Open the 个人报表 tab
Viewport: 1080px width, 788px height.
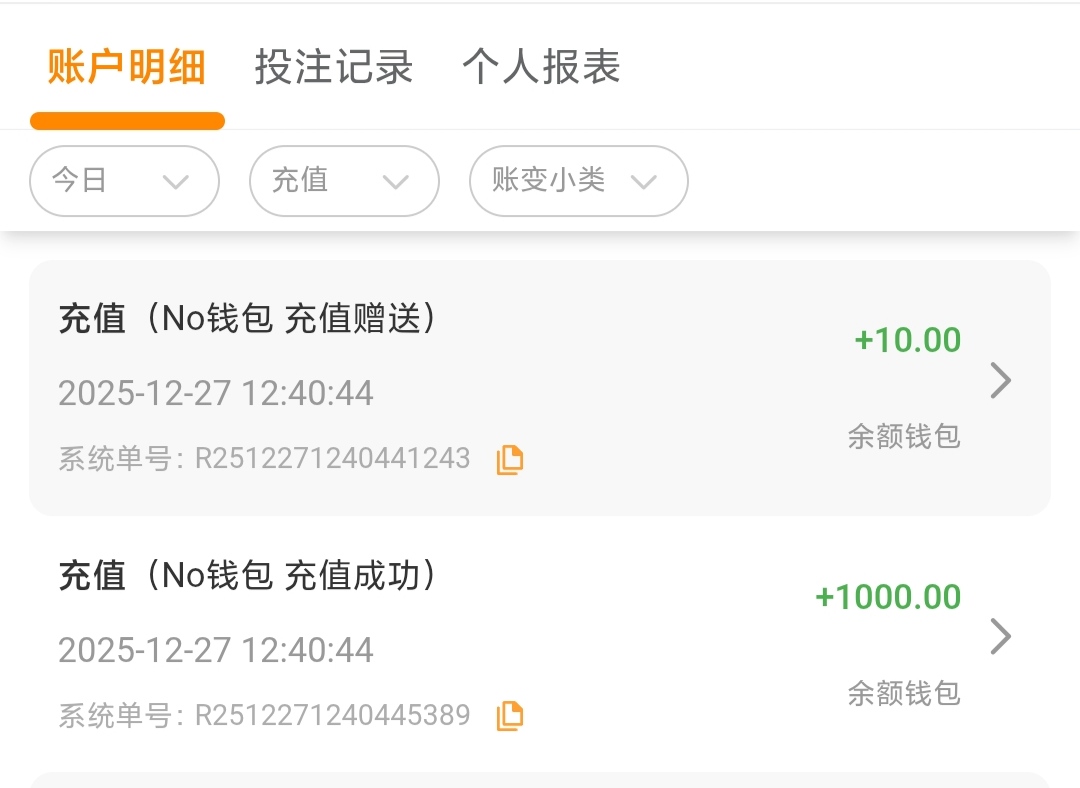[541, 68]
